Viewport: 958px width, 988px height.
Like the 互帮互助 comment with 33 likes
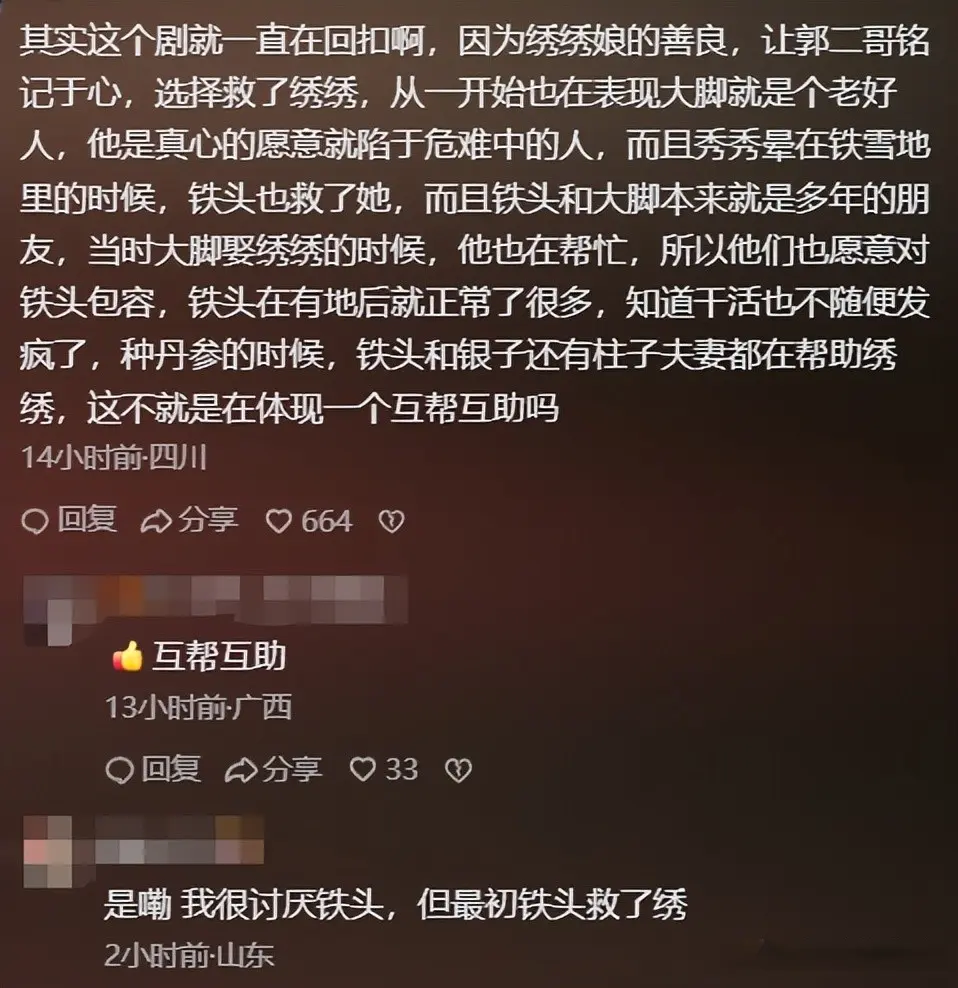point(362,769)
